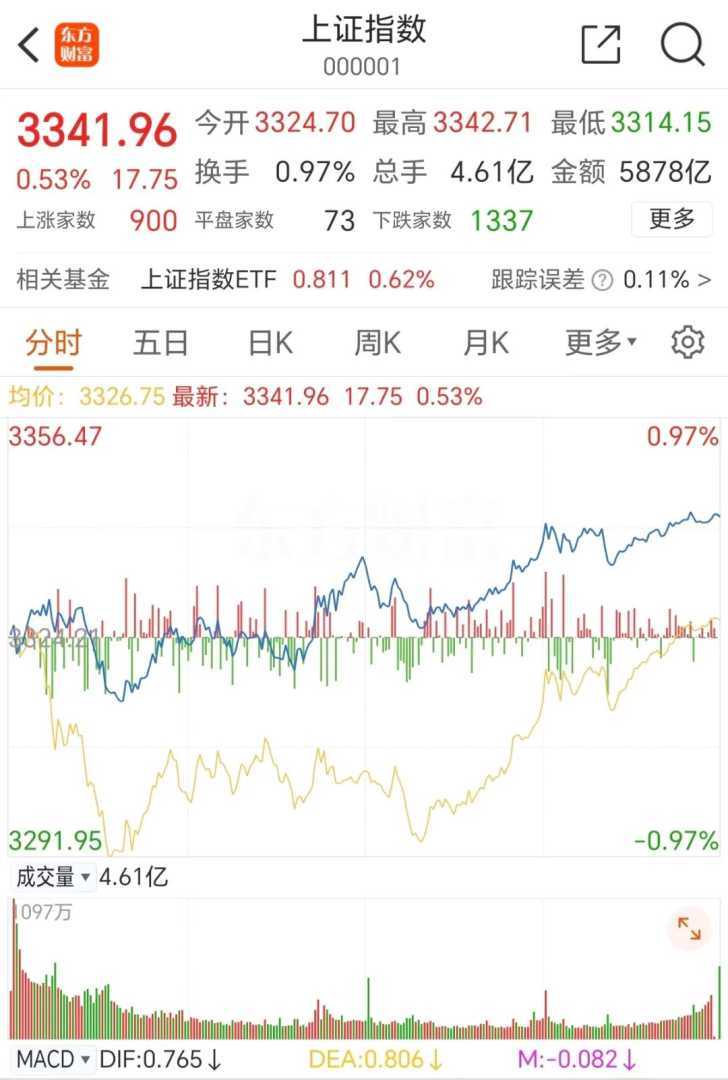Switch to the 五日 chart tab

coord(161,343)
